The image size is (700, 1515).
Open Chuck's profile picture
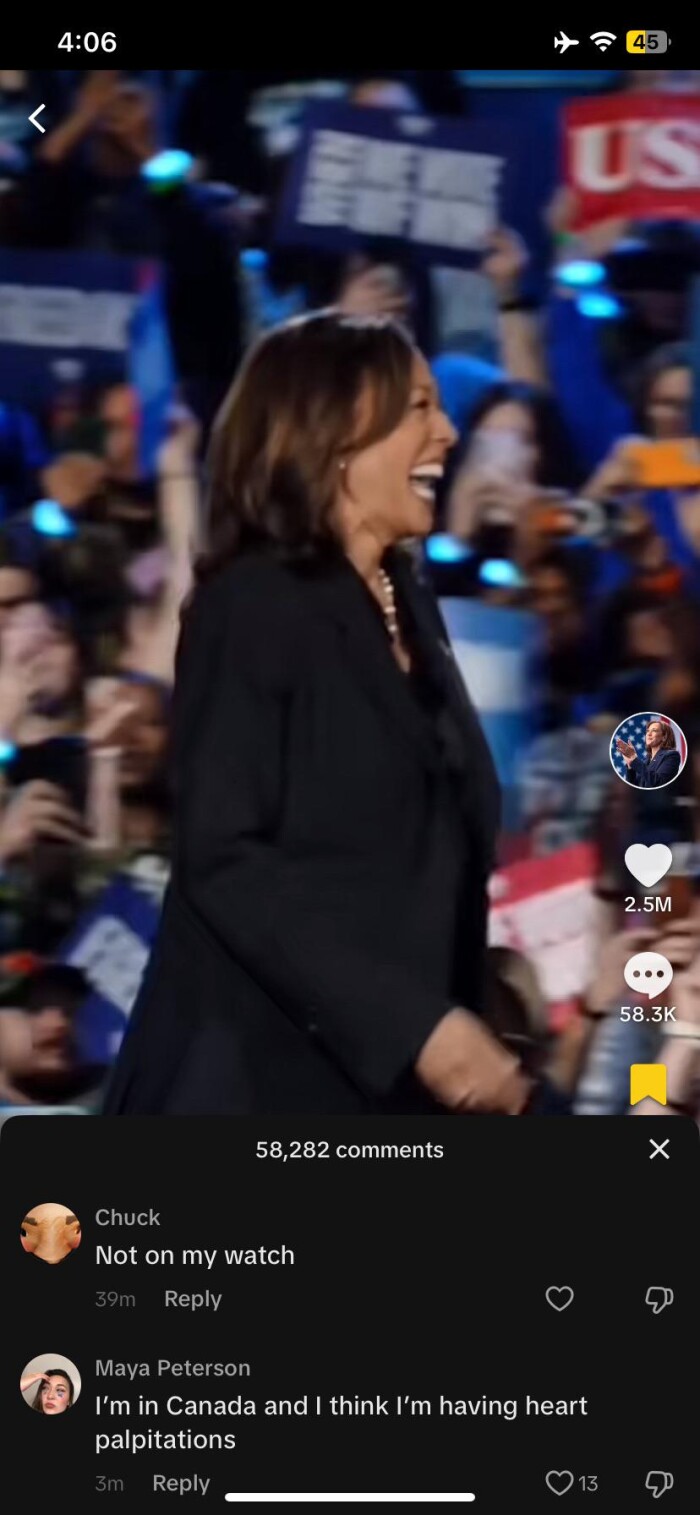click(51, 1233)
